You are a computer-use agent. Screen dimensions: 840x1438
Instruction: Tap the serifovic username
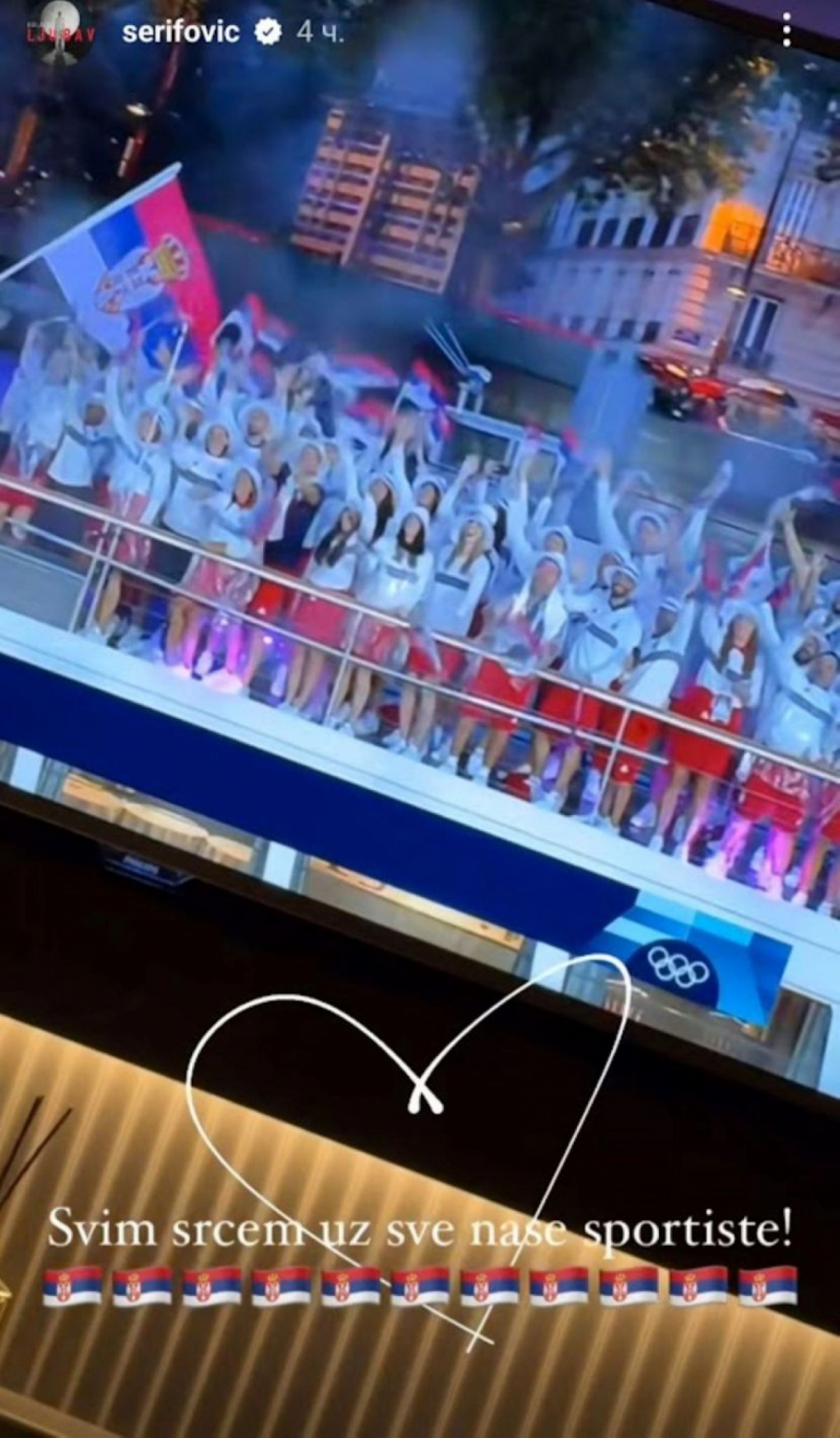[x=181, y=32]
